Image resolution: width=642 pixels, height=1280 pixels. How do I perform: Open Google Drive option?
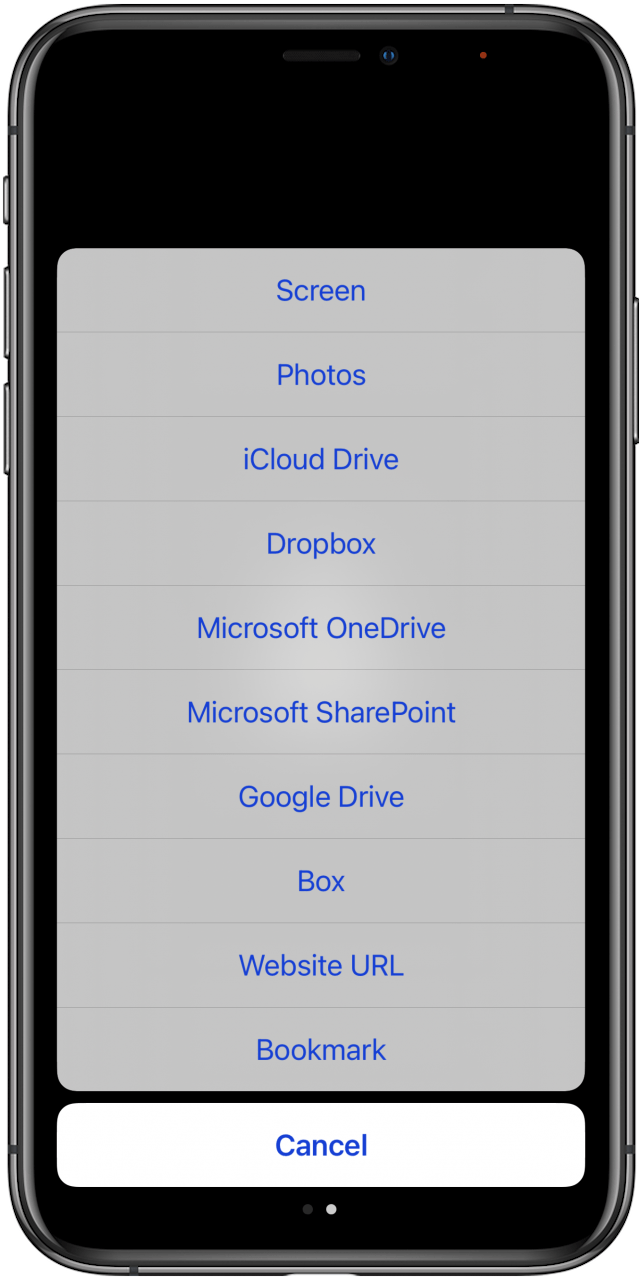click(x=321, y=797)
